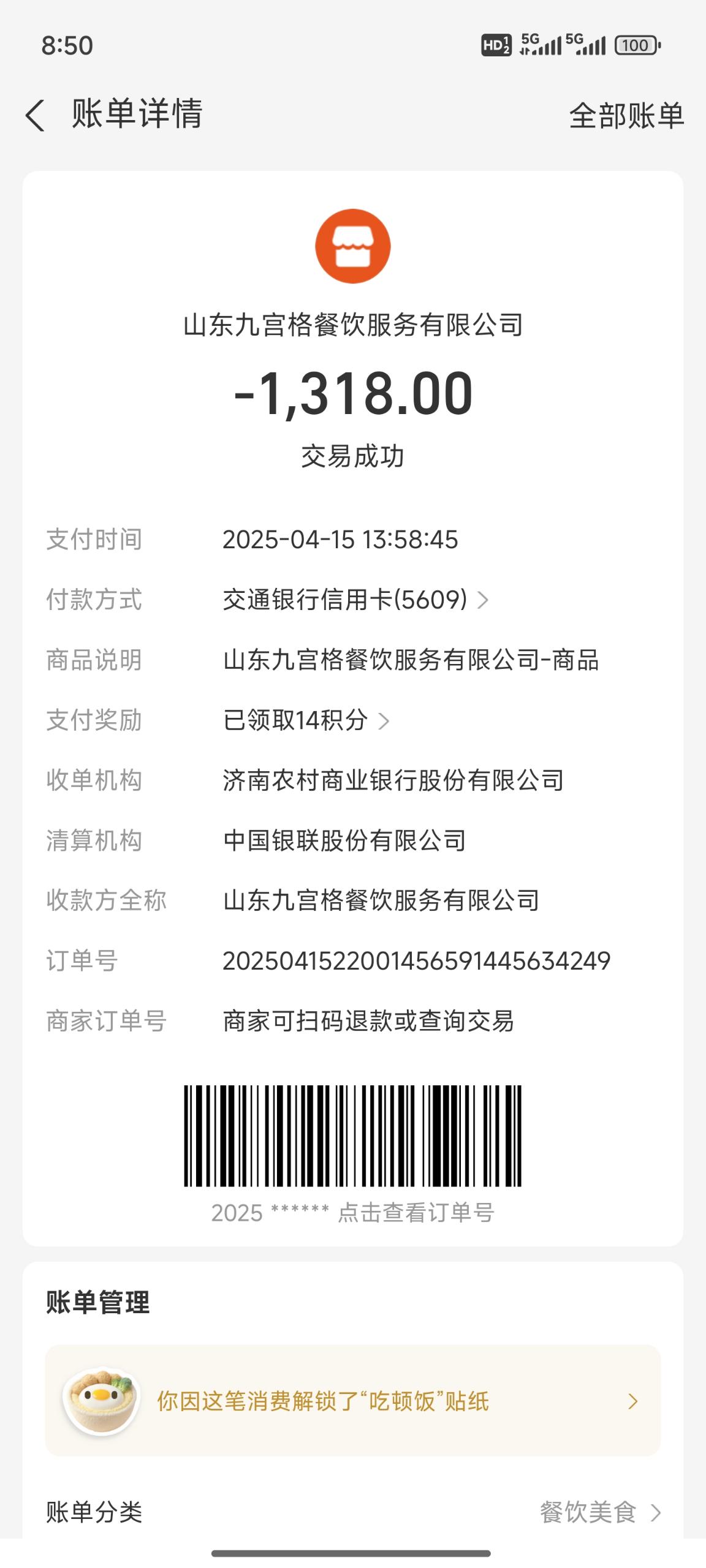
Task: Open 全部账单 all bills
Action: [626, 115]
